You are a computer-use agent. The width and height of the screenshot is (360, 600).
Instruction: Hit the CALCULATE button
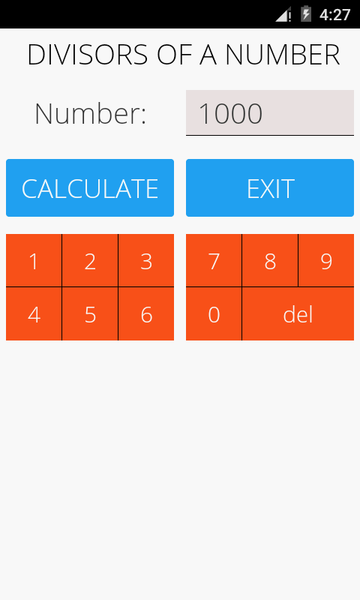(90, 188)
